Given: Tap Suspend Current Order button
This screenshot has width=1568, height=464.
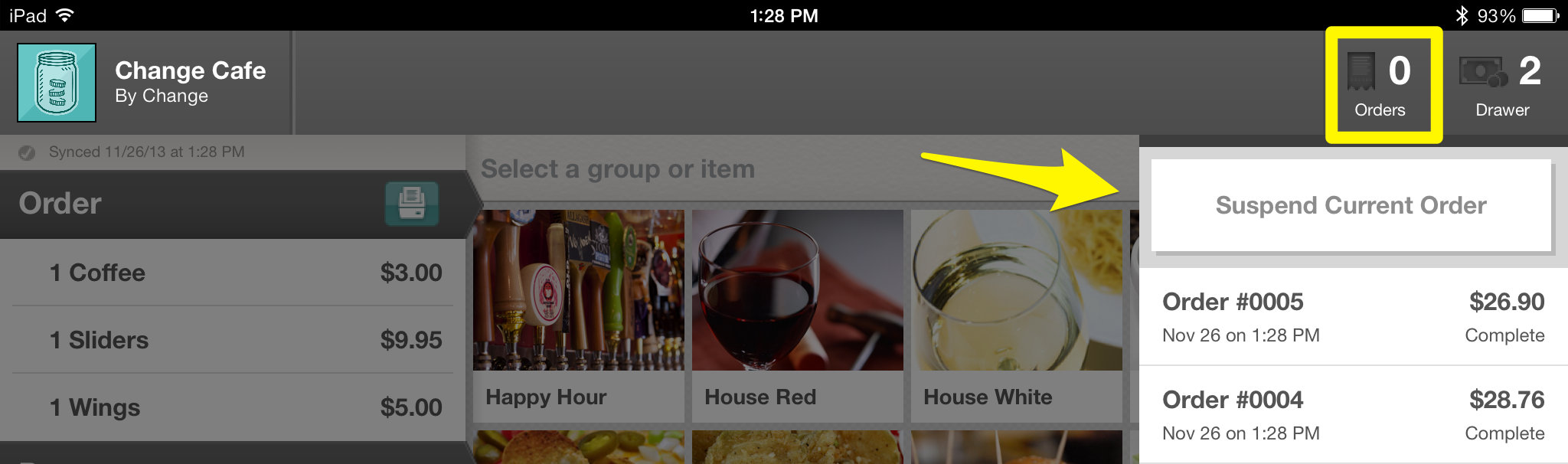Looking at the screenshot, I should 1351,205.
